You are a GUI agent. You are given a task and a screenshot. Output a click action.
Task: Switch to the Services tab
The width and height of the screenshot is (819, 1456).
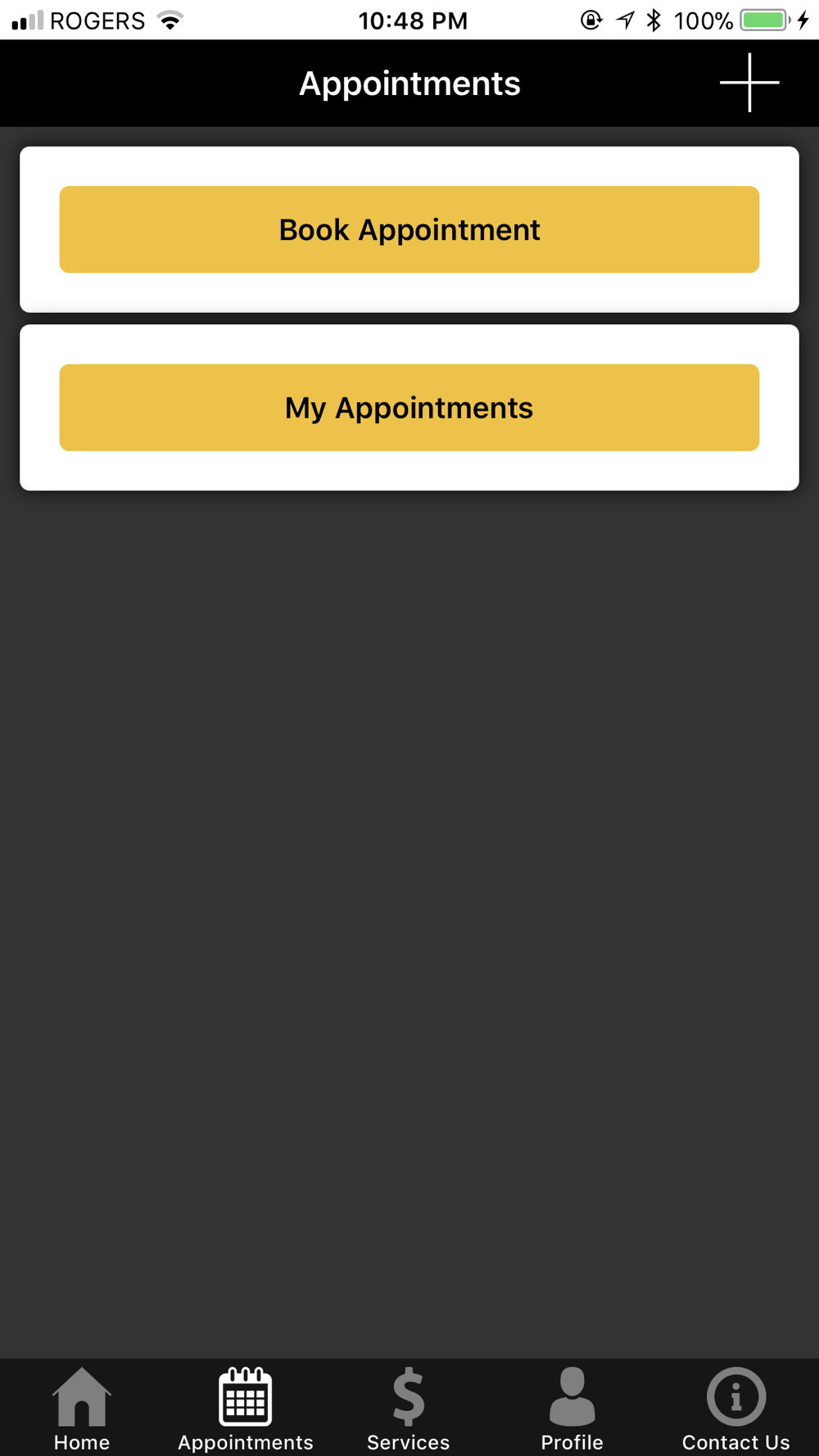coord(409,1409)
